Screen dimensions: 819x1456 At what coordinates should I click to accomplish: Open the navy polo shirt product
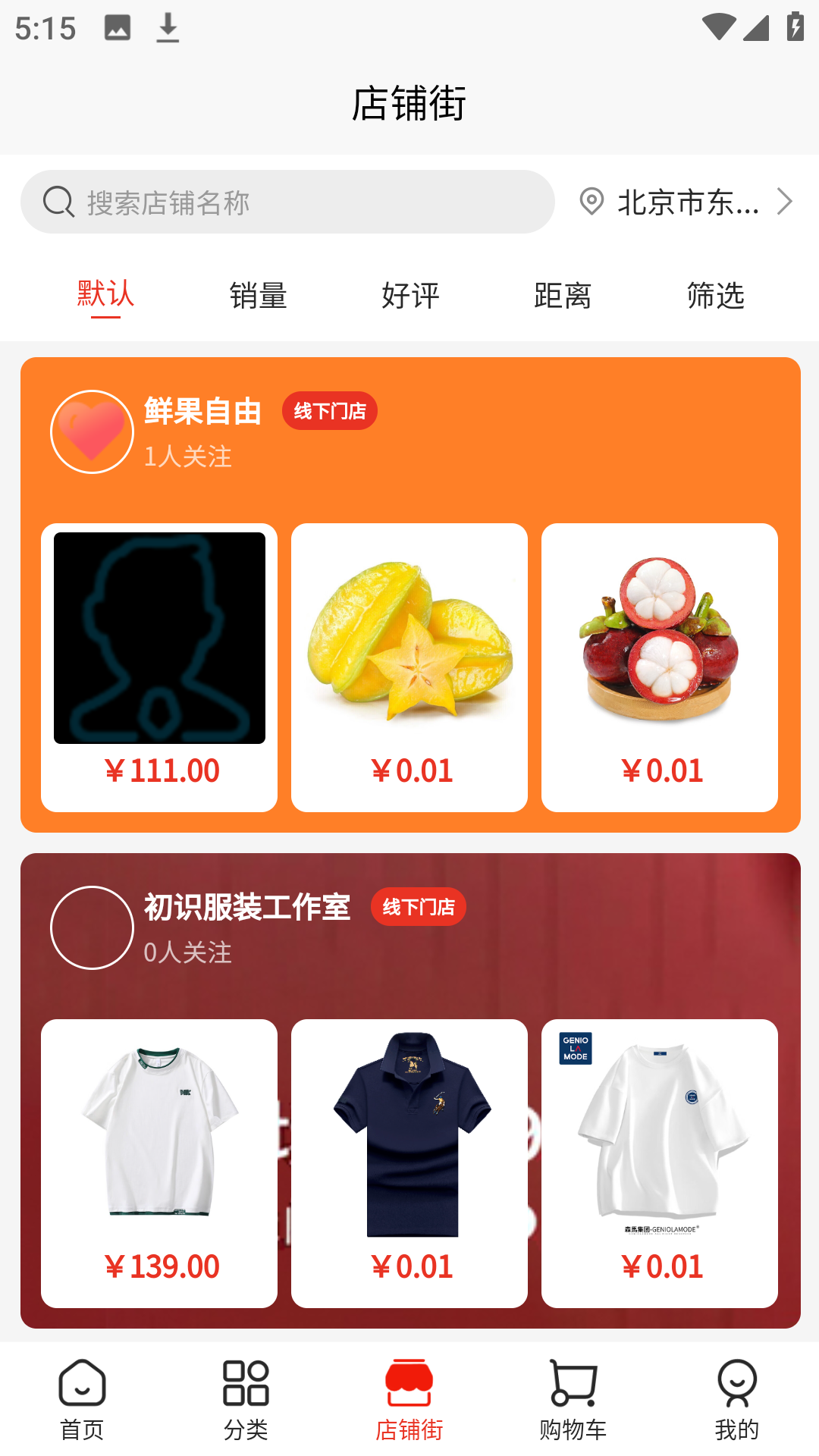409,1163
